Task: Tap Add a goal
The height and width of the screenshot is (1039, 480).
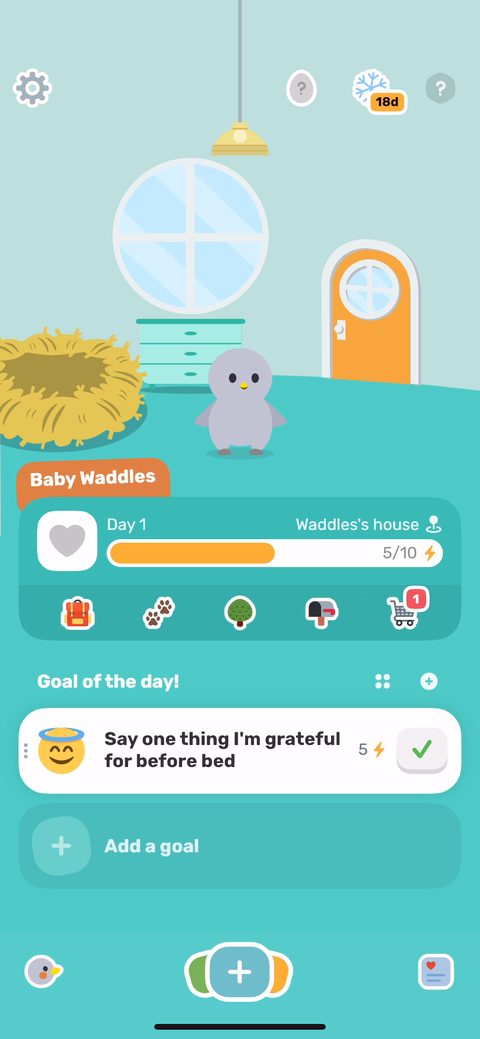Action: (x=239, y=846)
